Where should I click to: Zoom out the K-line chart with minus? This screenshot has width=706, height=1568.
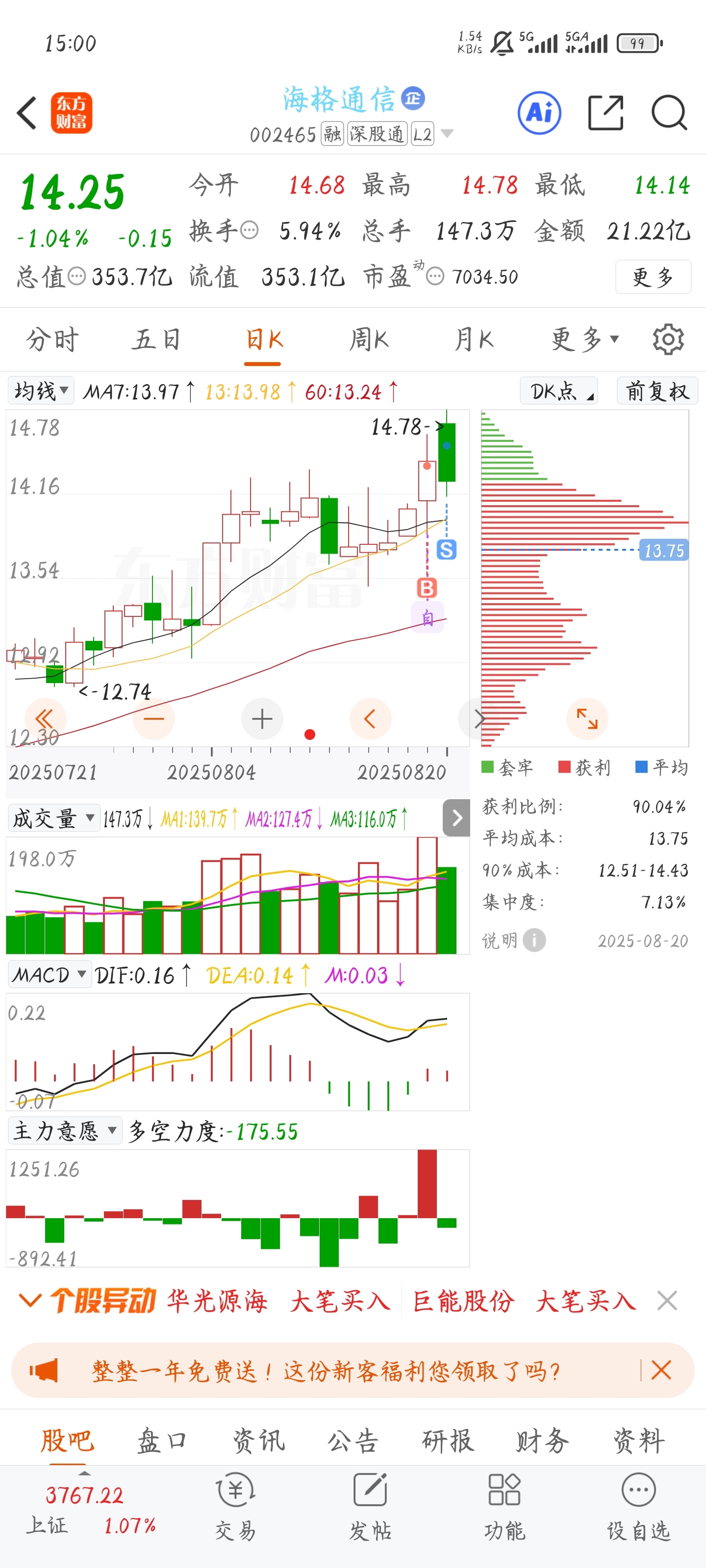click(153, 719)
